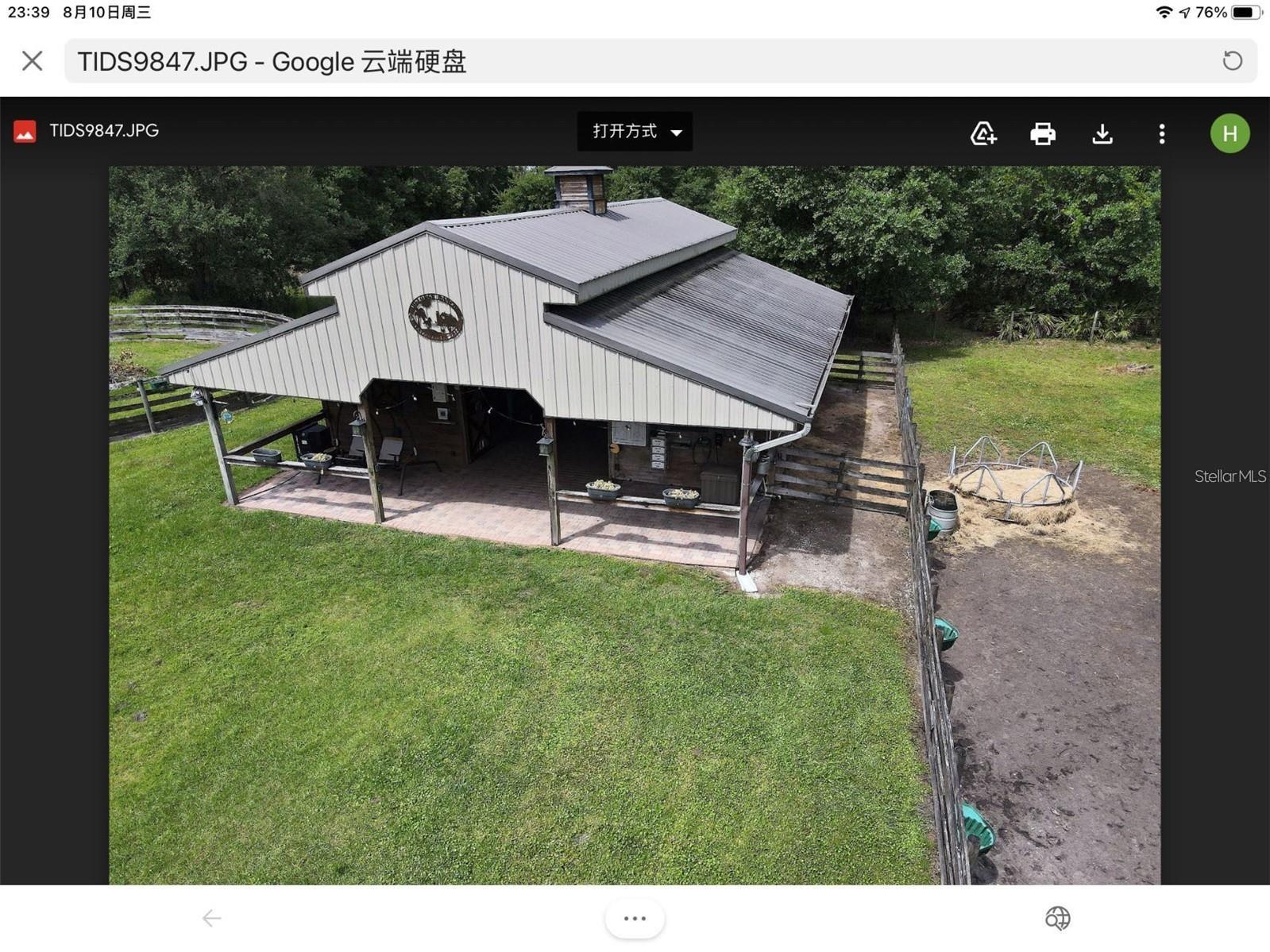Tap the address bar showing TIDS9847.JPG
The height and width of the screenshot is (952, 1270).
coord(635,61)
